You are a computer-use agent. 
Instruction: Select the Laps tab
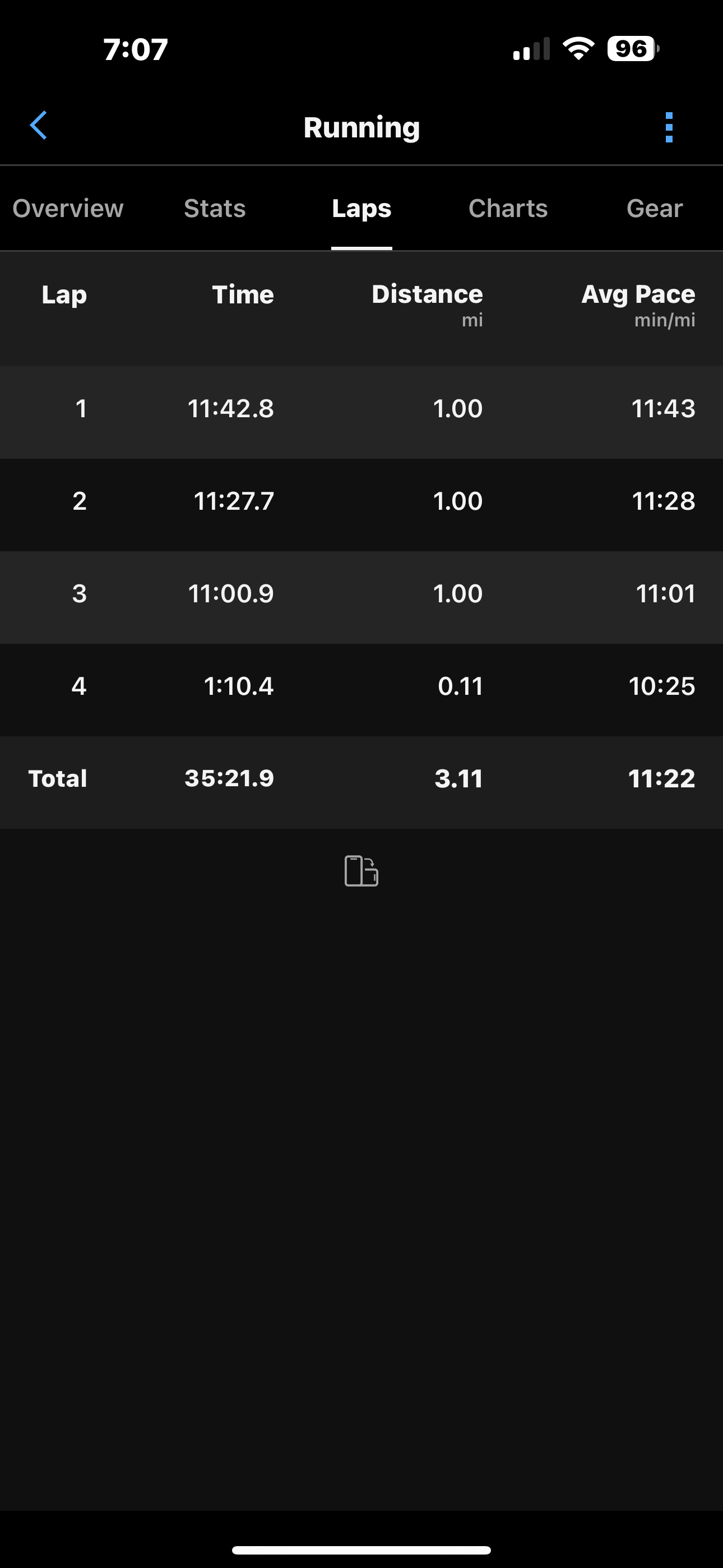point(361,209)
